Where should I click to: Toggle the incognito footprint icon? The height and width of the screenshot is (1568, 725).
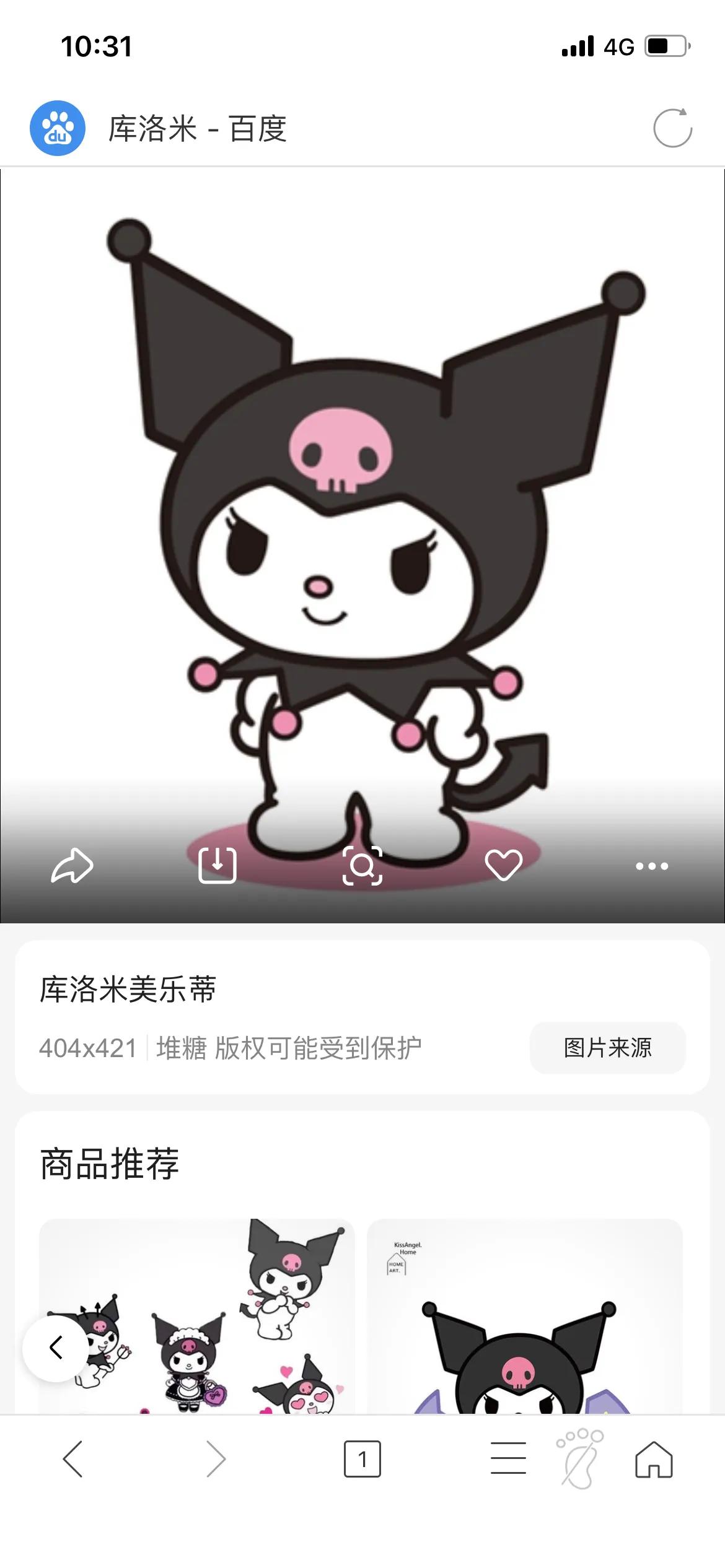click(x=580, y=1458)
